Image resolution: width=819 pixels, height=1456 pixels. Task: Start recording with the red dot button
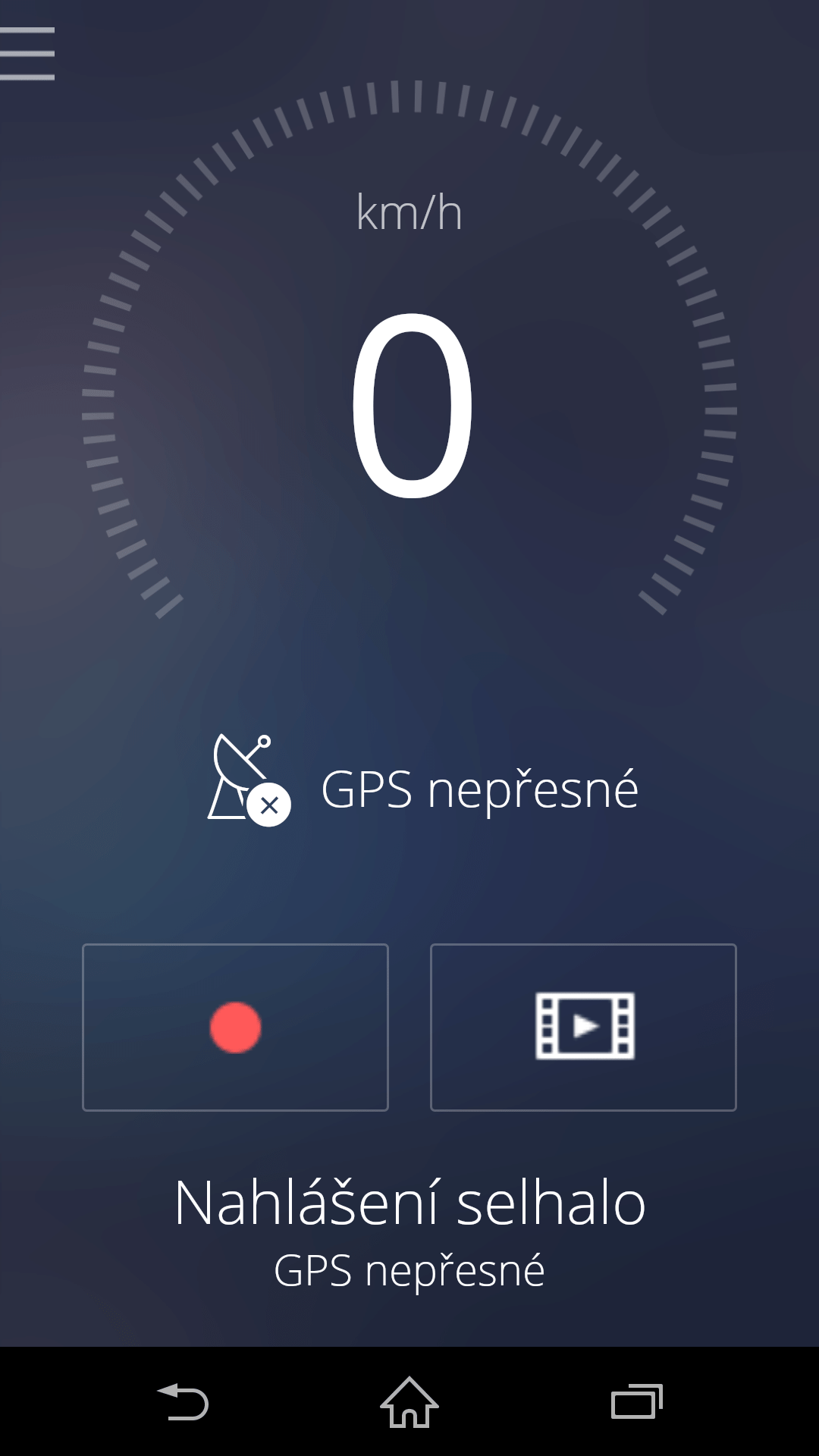click(235, 1028)
